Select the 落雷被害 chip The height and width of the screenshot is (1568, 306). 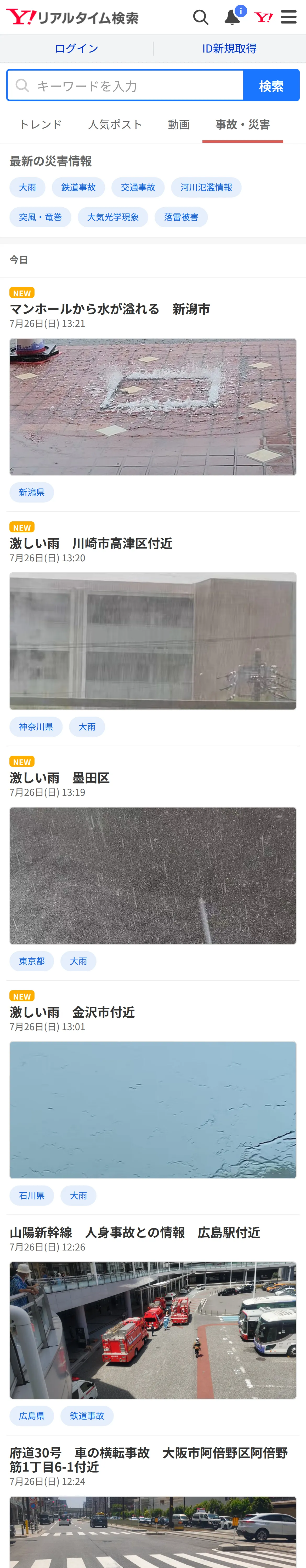[181, 217]
